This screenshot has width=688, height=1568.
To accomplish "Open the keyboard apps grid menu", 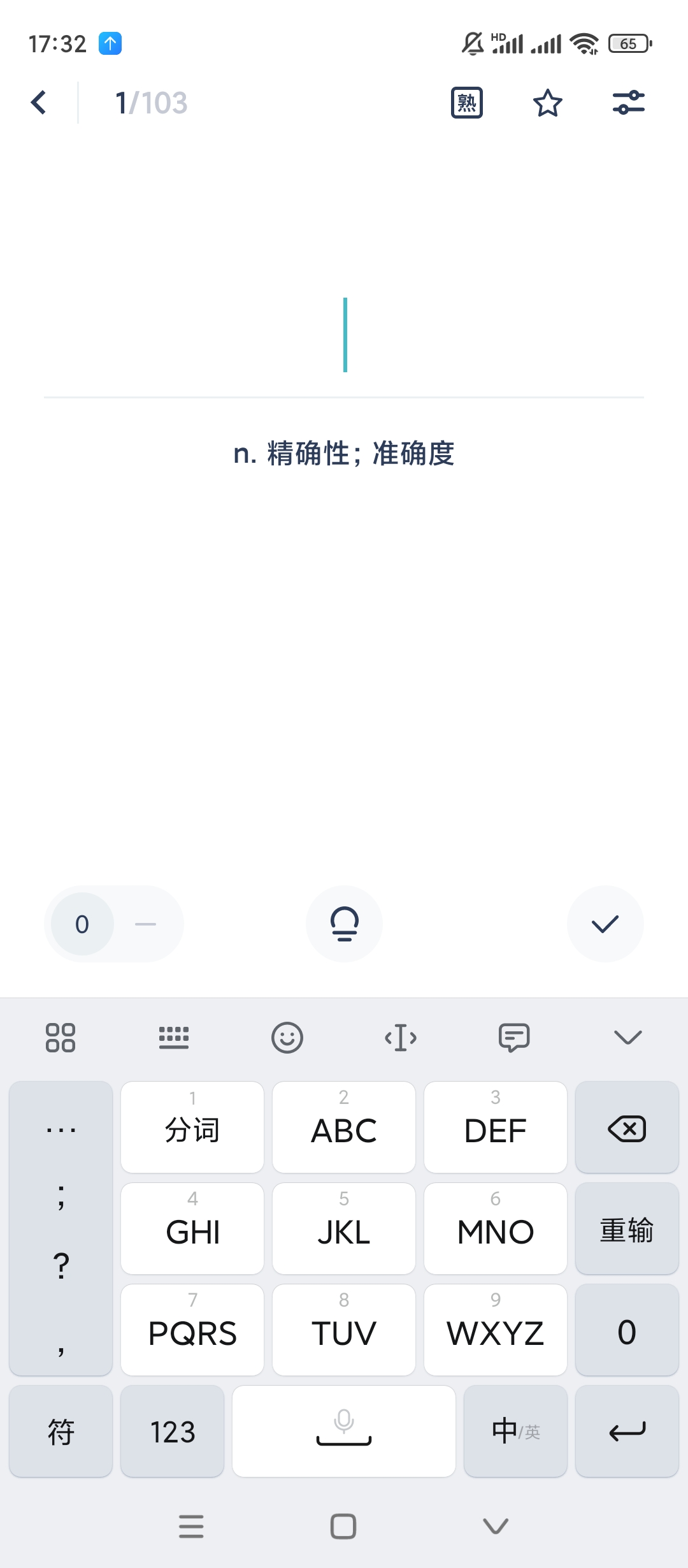I will click(61, 1038).
